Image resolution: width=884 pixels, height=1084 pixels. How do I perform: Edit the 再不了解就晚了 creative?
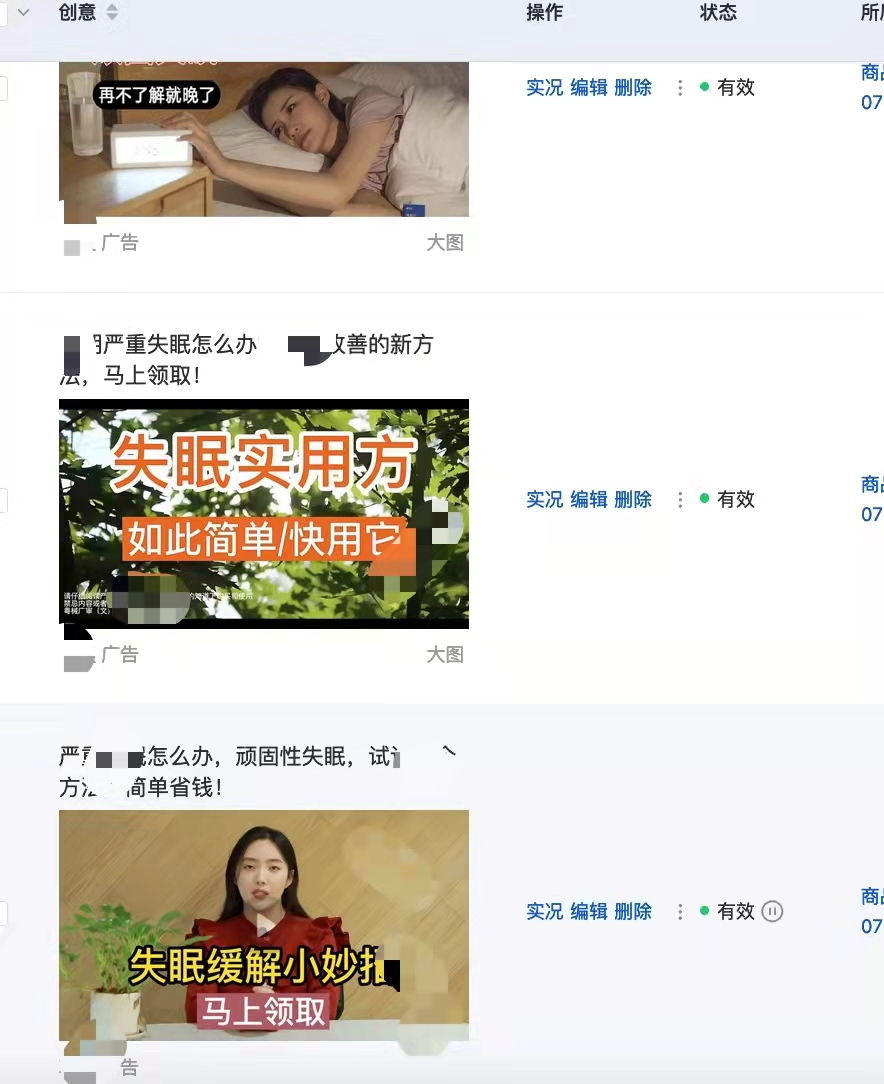click(x=588, y=88)
